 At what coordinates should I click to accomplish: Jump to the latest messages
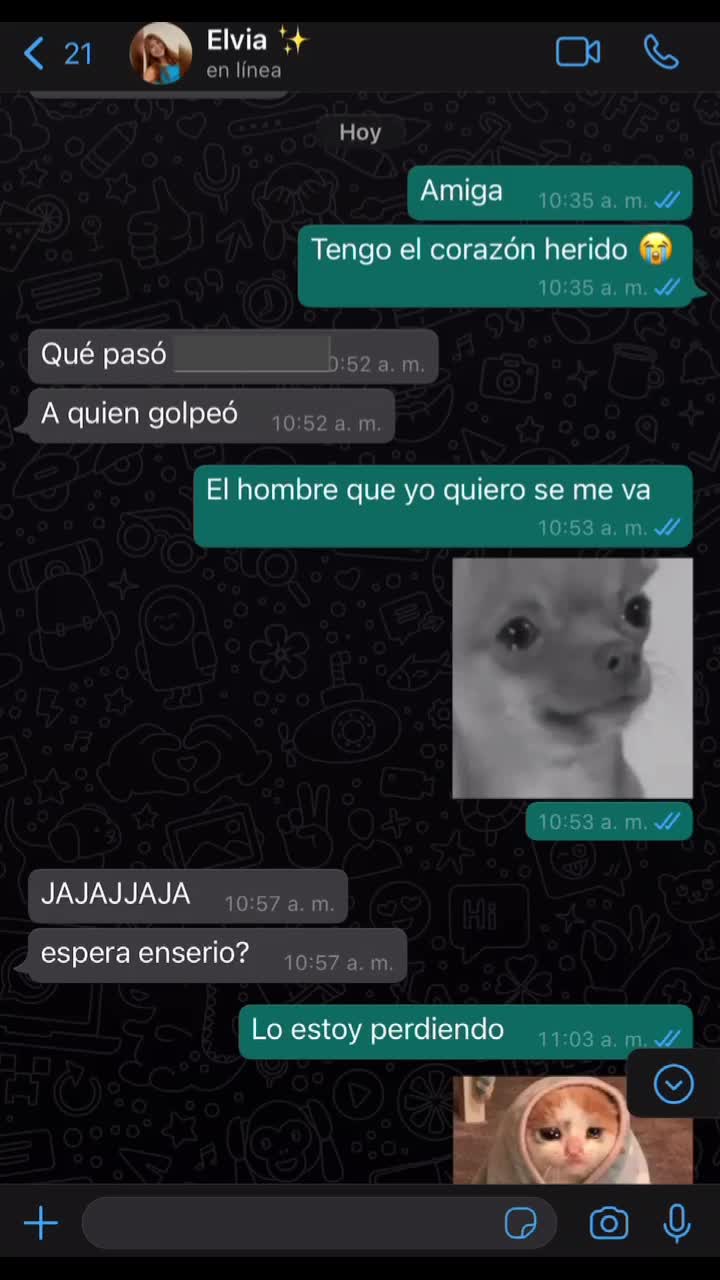point(673,1083)
